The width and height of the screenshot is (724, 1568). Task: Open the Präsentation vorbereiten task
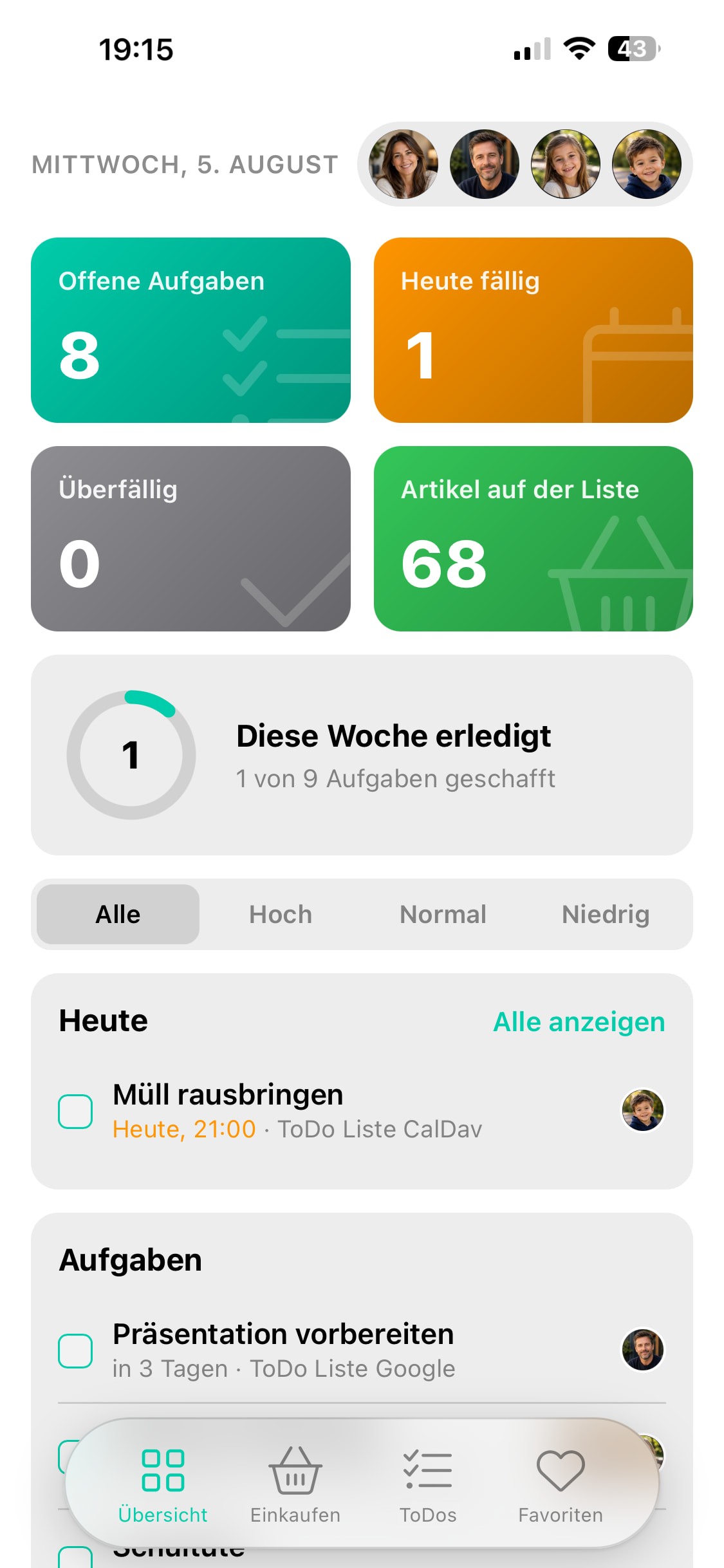pos(362,1350)
